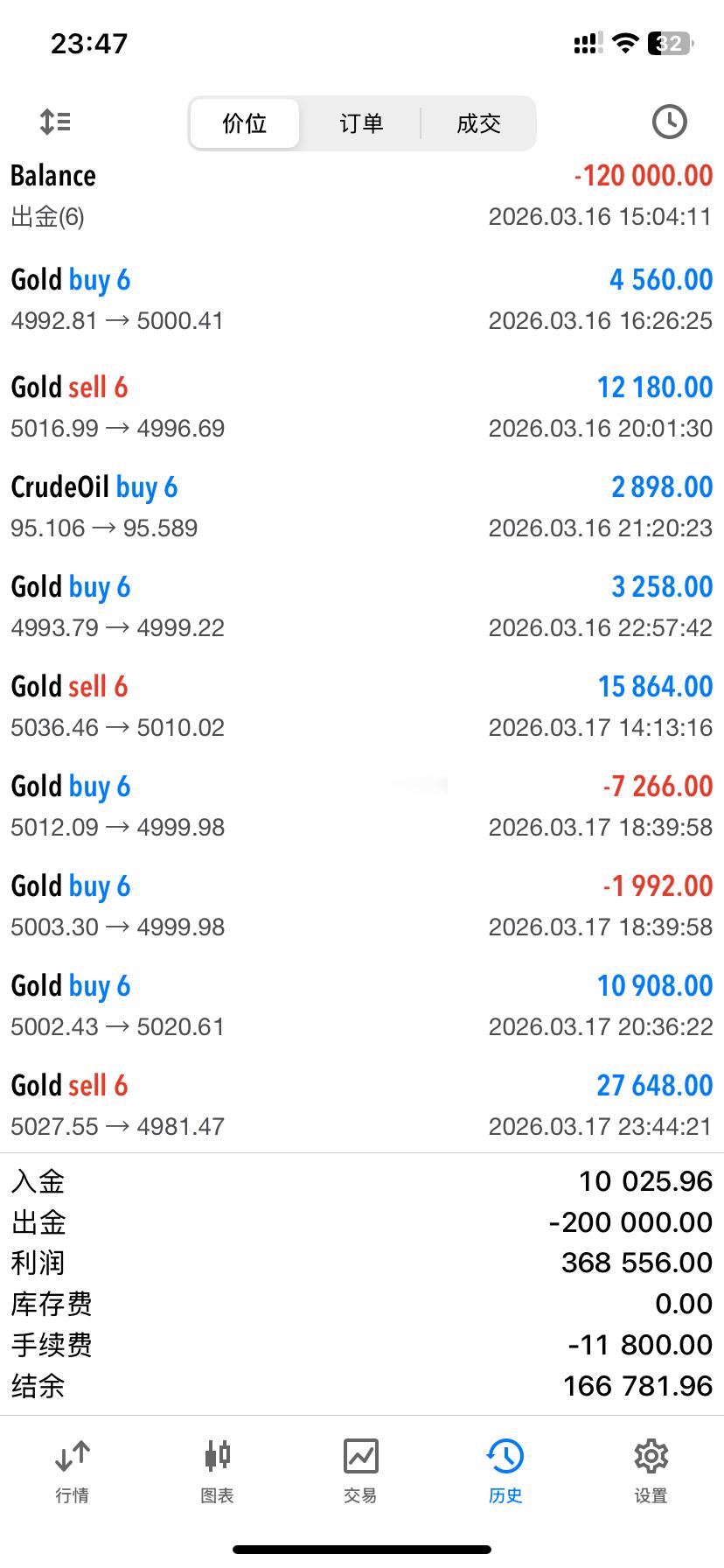The height and width of the screenshot is (1568, 724).
Task: Select the 价位 segment
Action: 245,123
